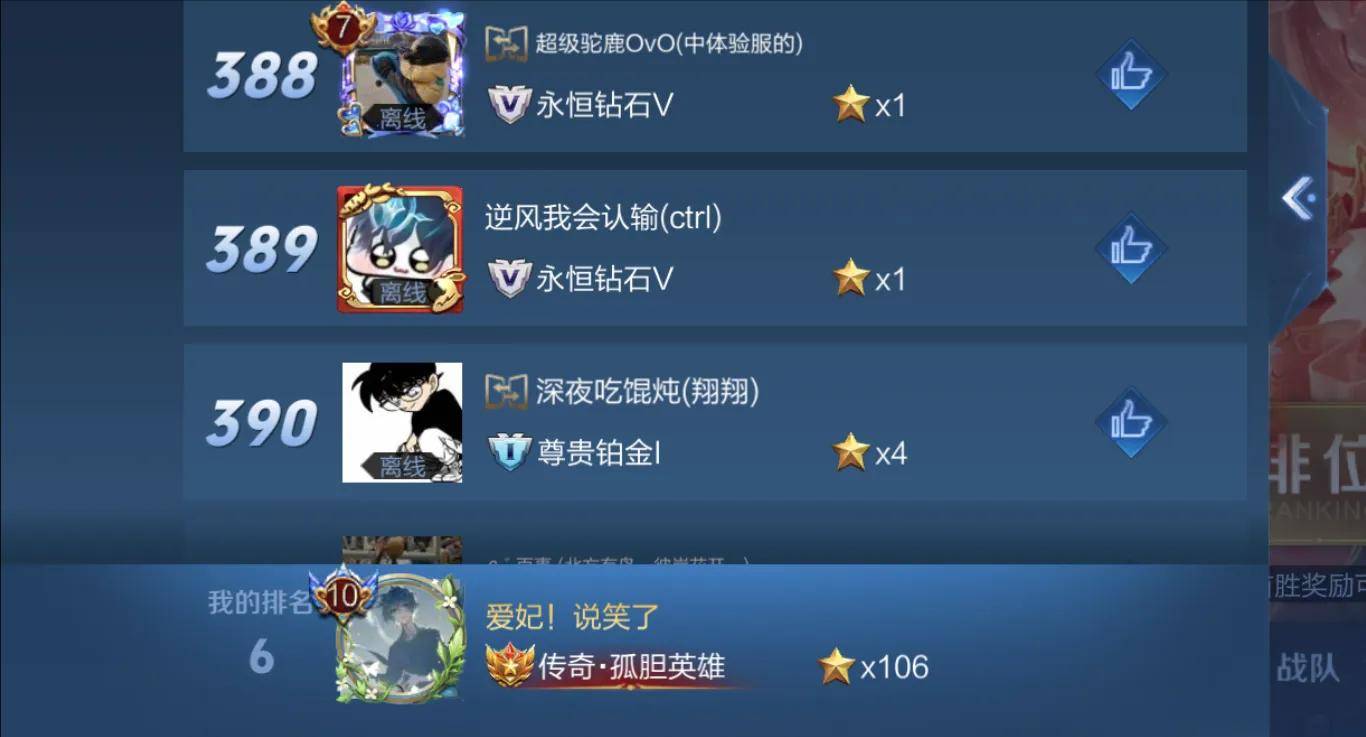Open avatar of 逆风我会认输(ctrl)
This screenshot has height=737, width=1366.
(401, 249)
